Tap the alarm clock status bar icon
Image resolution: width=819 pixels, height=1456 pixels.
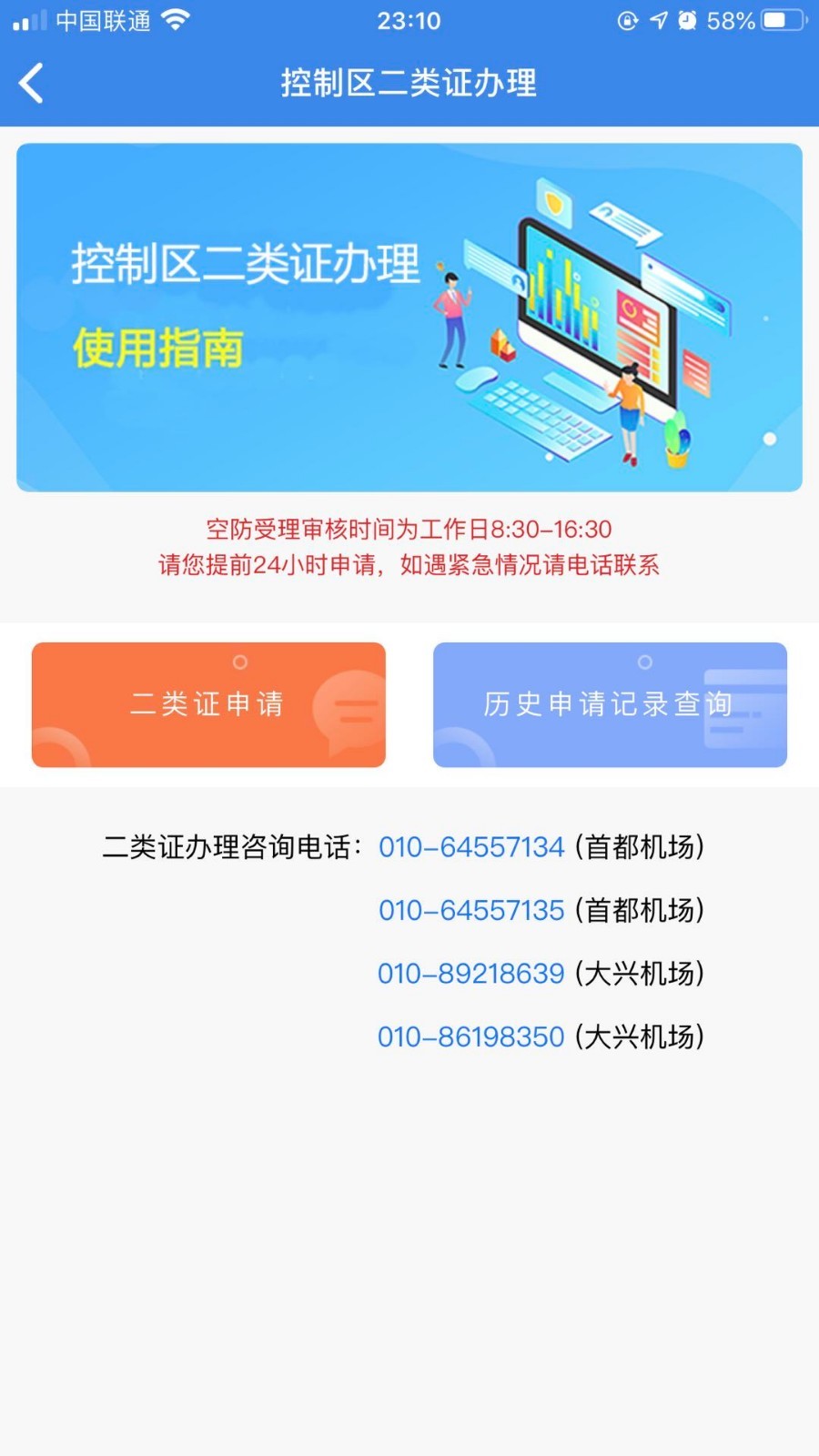(x=688, y=18)
